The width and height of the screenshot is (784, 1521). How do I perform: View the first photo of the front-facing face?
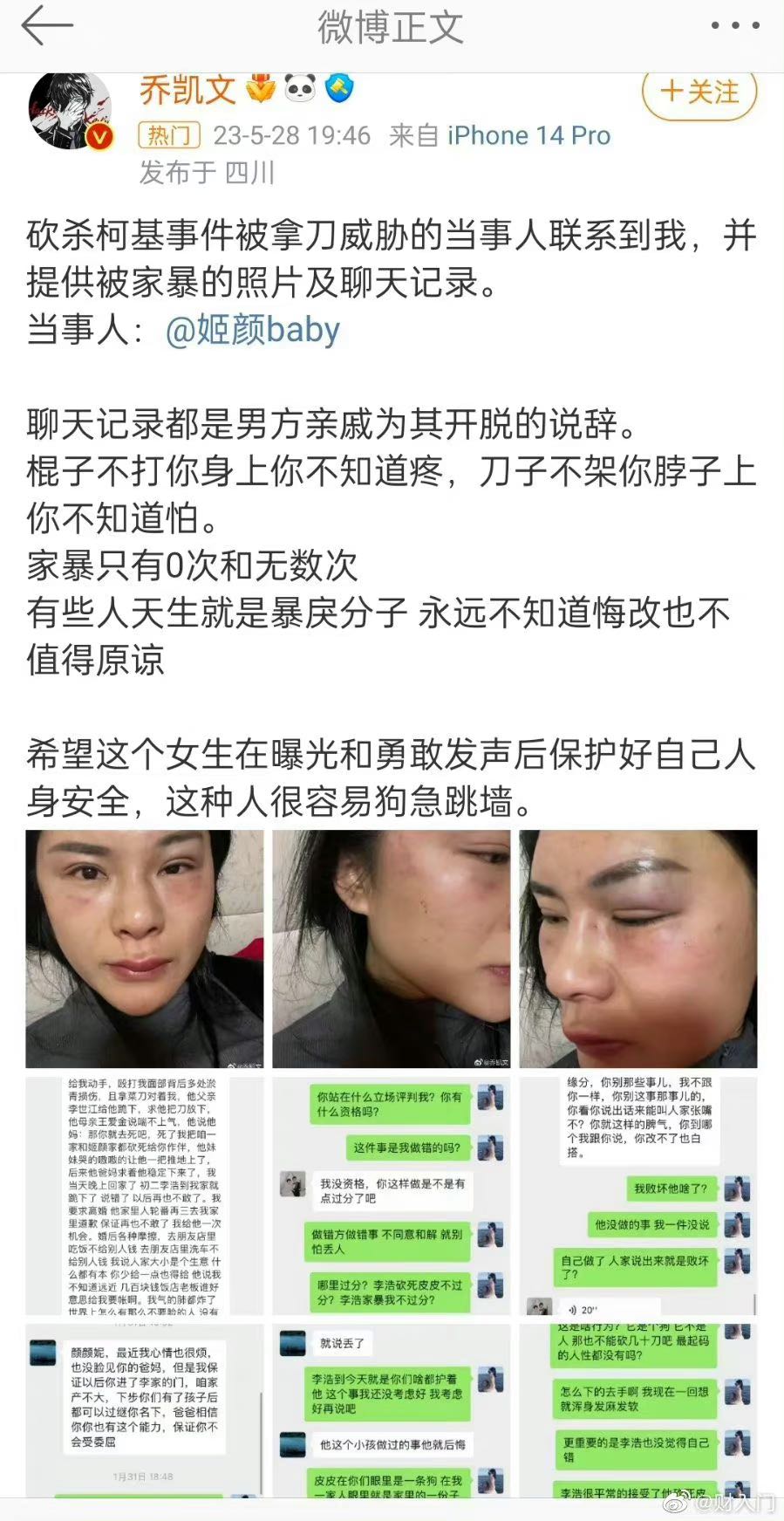click(144, 949)
